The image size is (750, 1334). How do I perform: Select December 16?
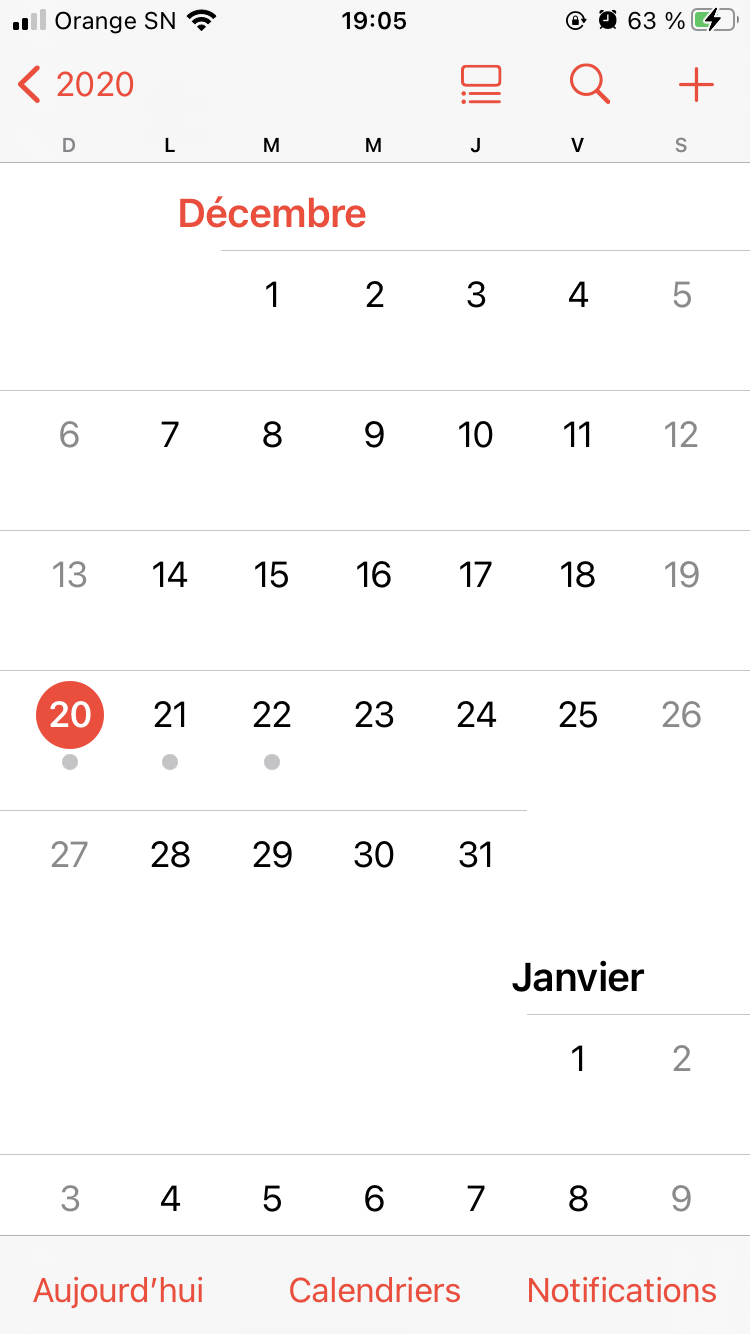374,575
